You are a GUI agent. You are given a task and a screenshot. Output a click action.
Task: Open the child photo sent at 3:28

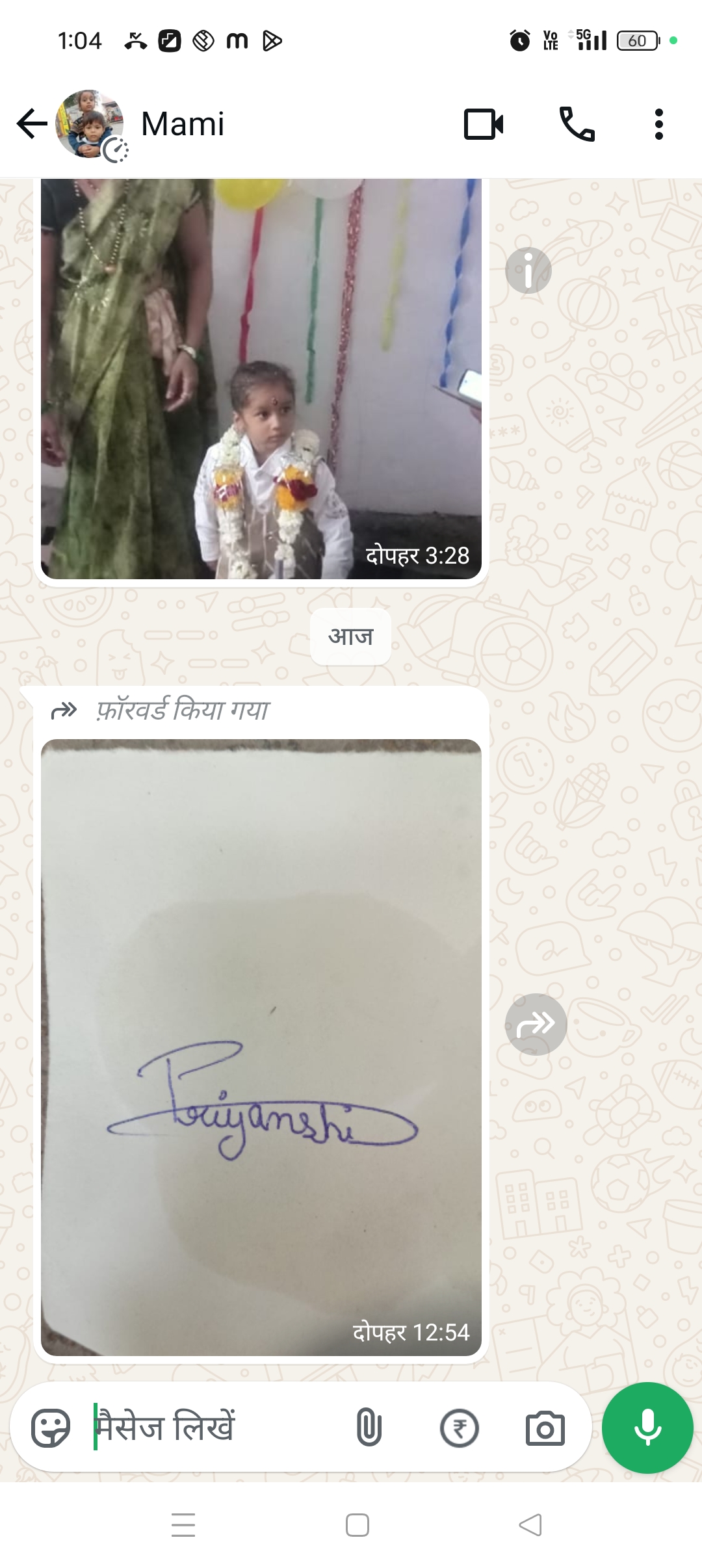coord(261,379)
